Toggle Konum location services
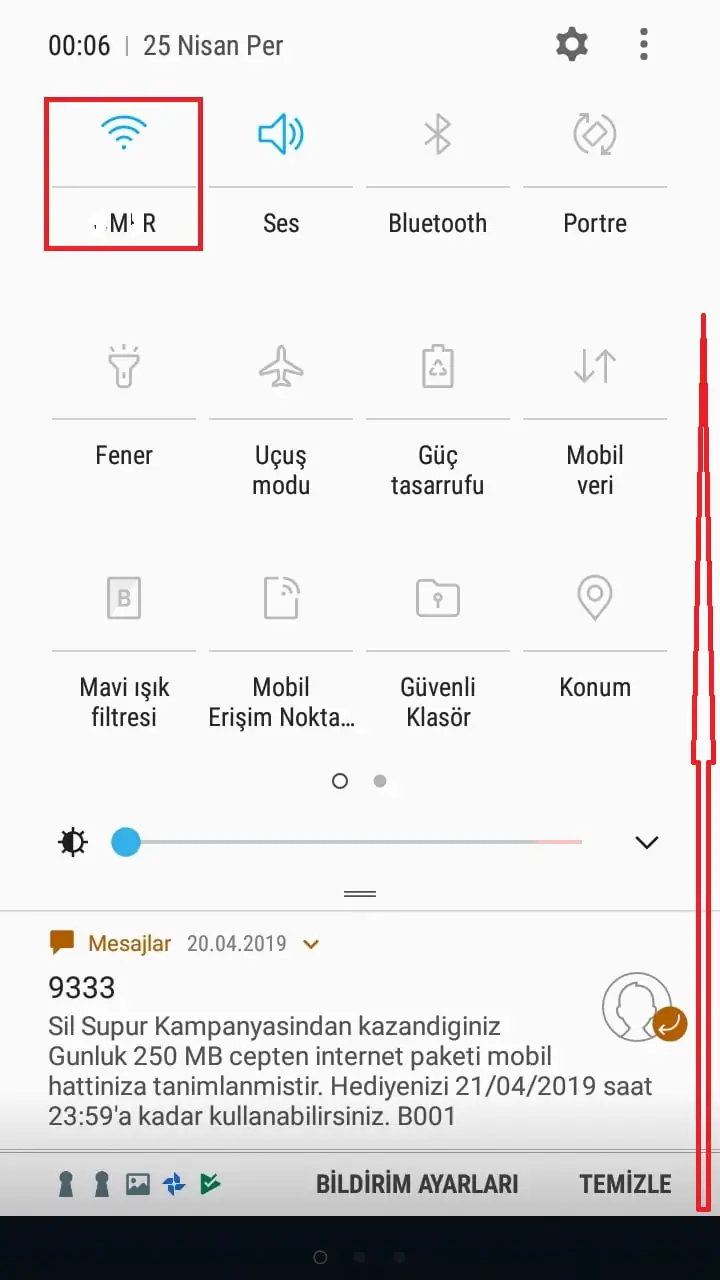Viewport: 720px width, 1280px height. tap(594, 598)
